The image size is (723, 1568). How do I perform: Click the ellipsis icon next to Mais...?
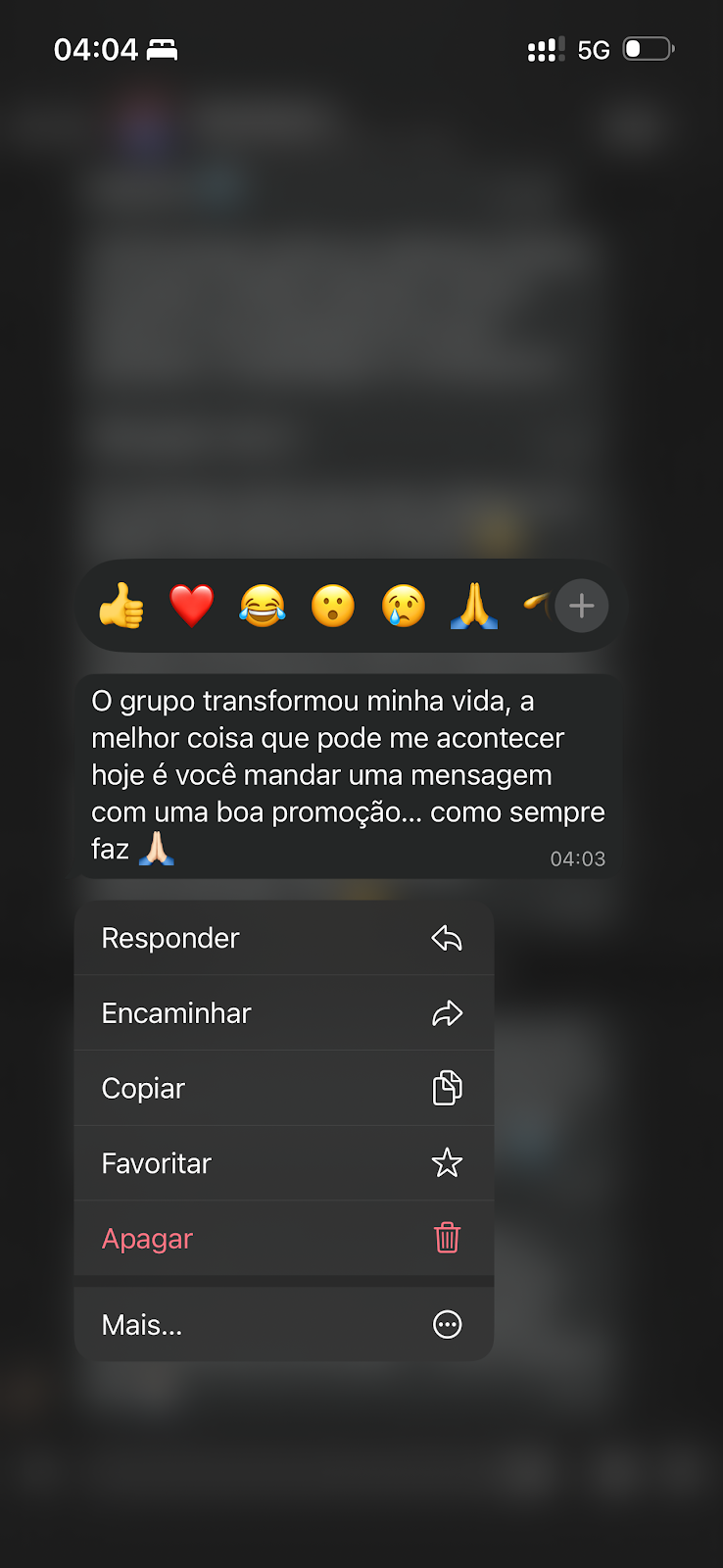(x=447, y=1324)
